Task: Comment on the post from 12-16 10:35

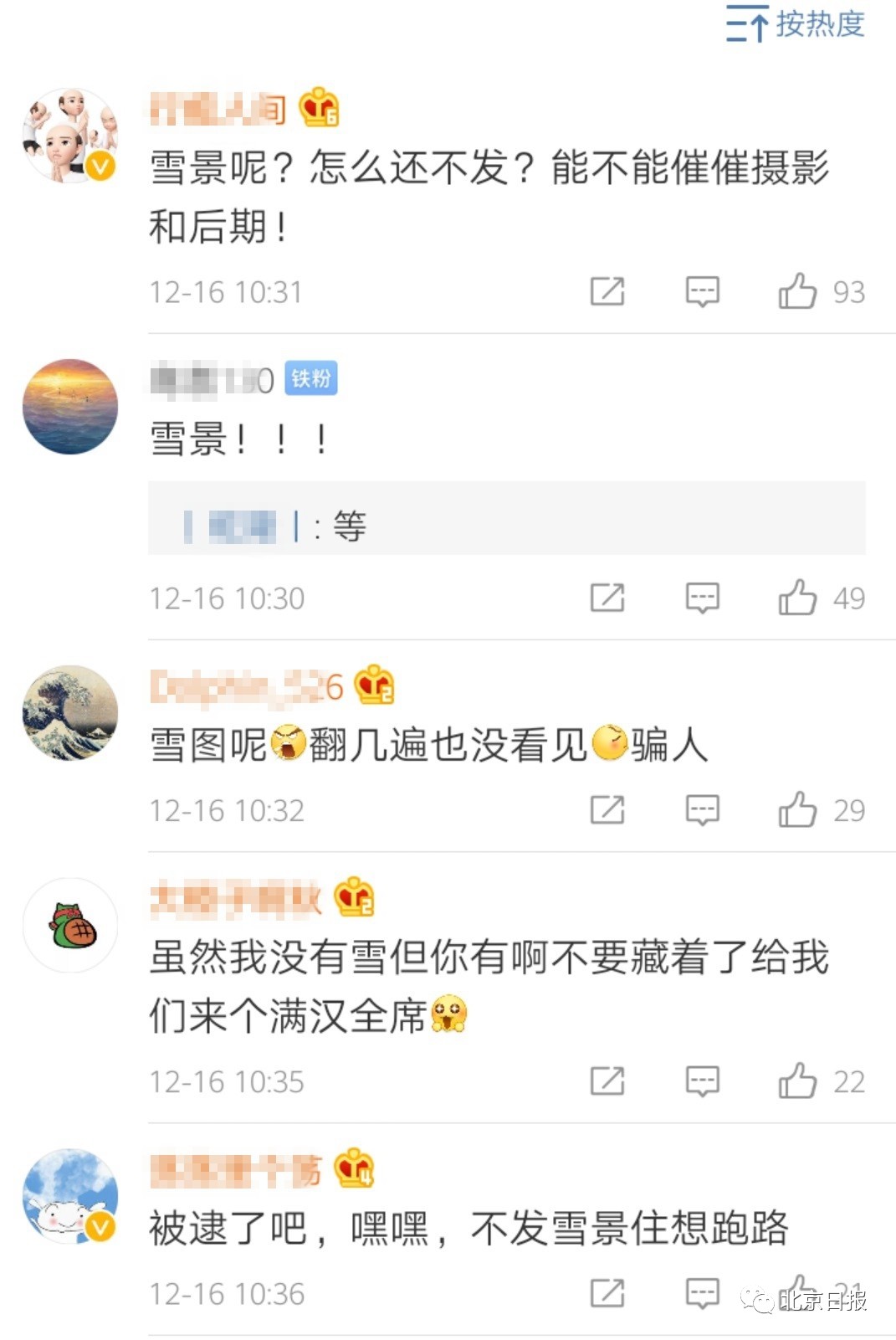Action: tap(702, 1081)
